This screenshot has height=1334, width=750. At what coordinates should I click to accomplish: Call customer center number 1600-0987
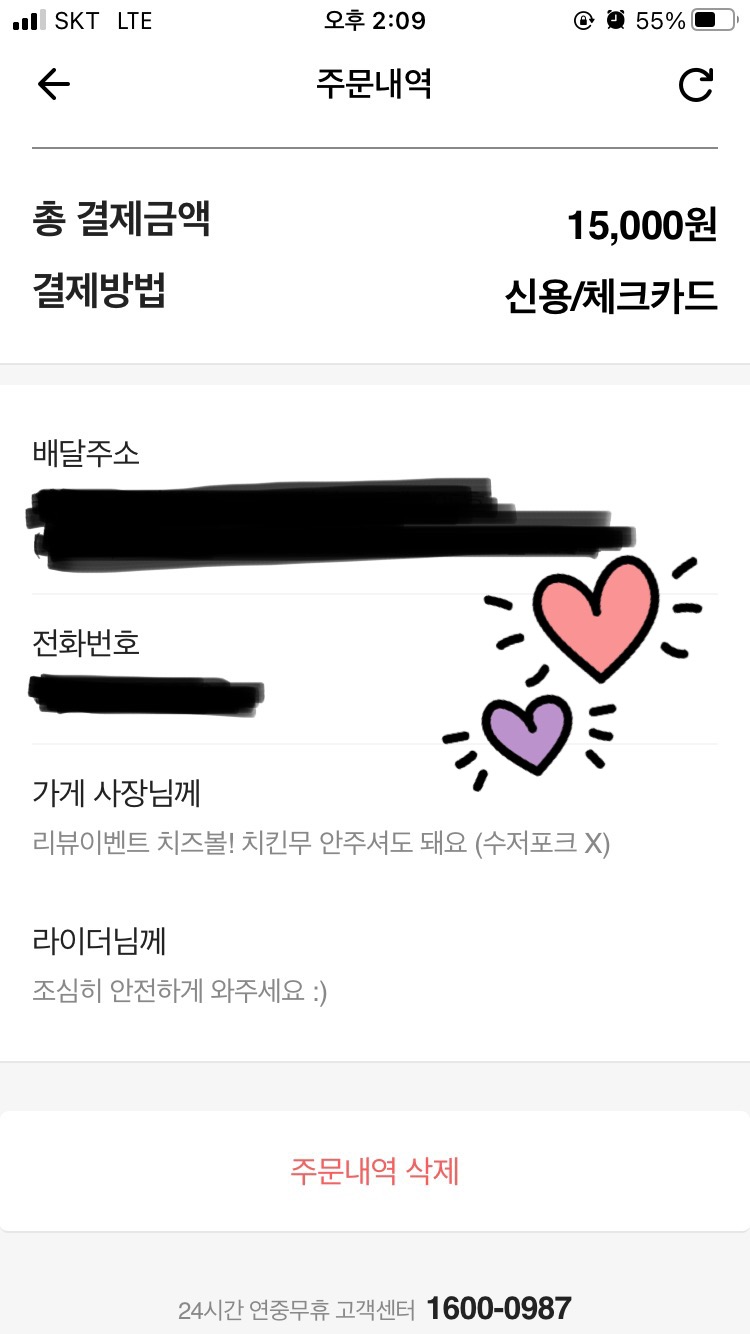pos(498,1308)
